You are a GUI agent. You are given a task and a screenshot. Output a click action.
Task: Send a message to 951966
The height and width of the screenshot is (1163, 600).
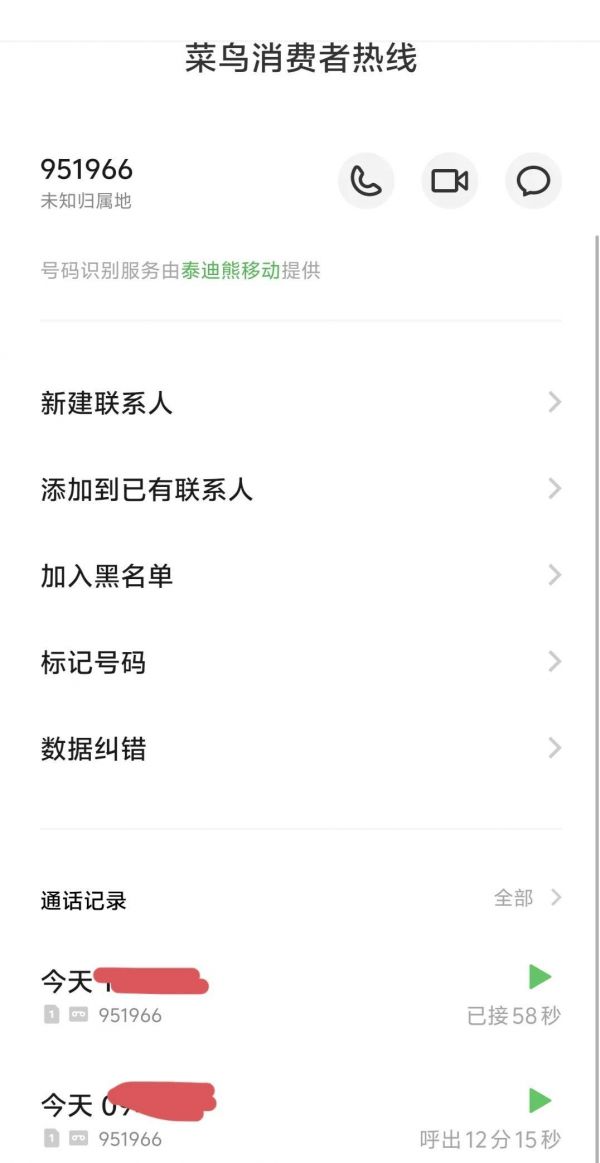click(x=533, y=181)
